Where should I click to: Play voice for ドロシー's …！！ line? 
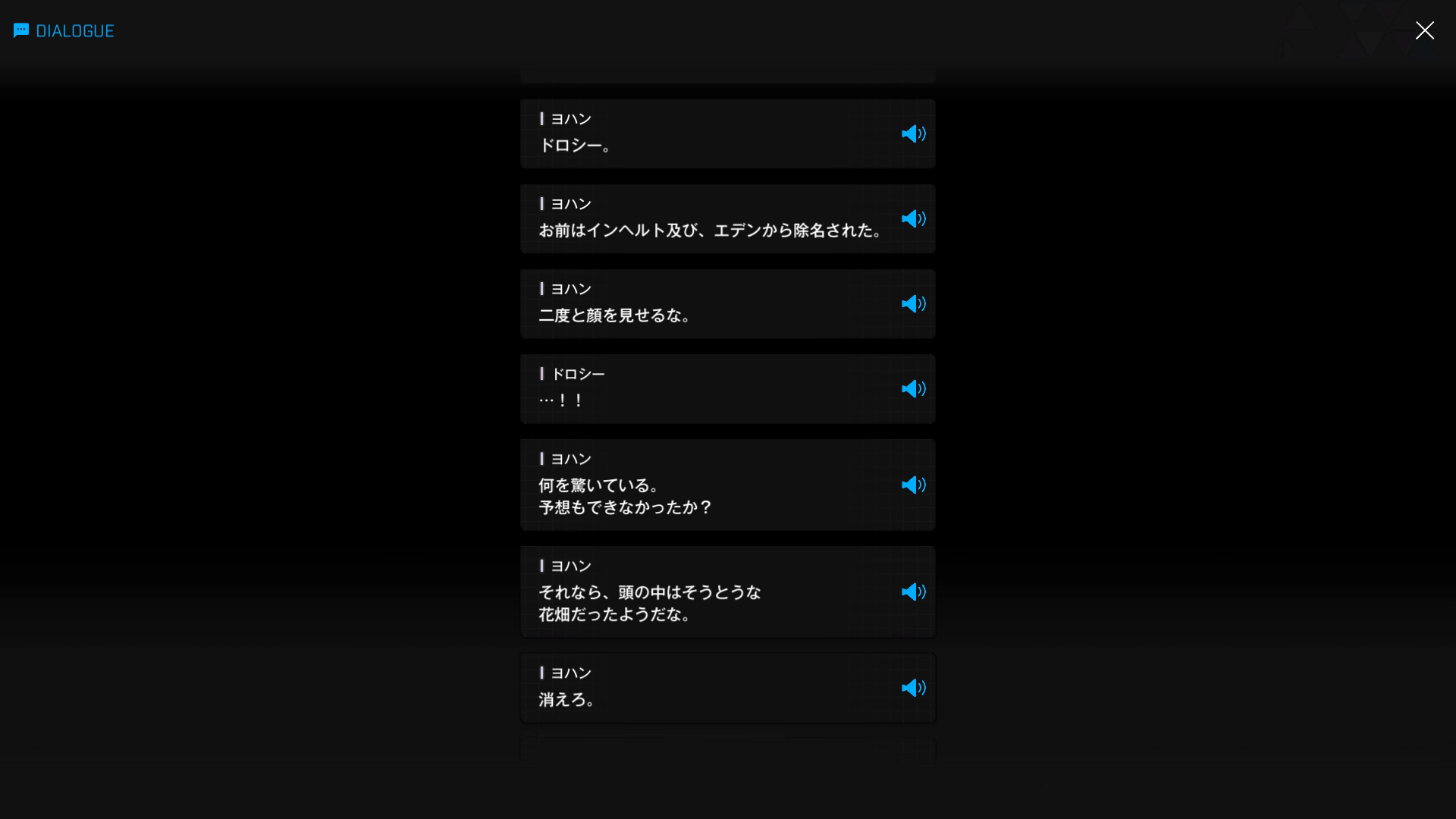(x=913, y=389)
